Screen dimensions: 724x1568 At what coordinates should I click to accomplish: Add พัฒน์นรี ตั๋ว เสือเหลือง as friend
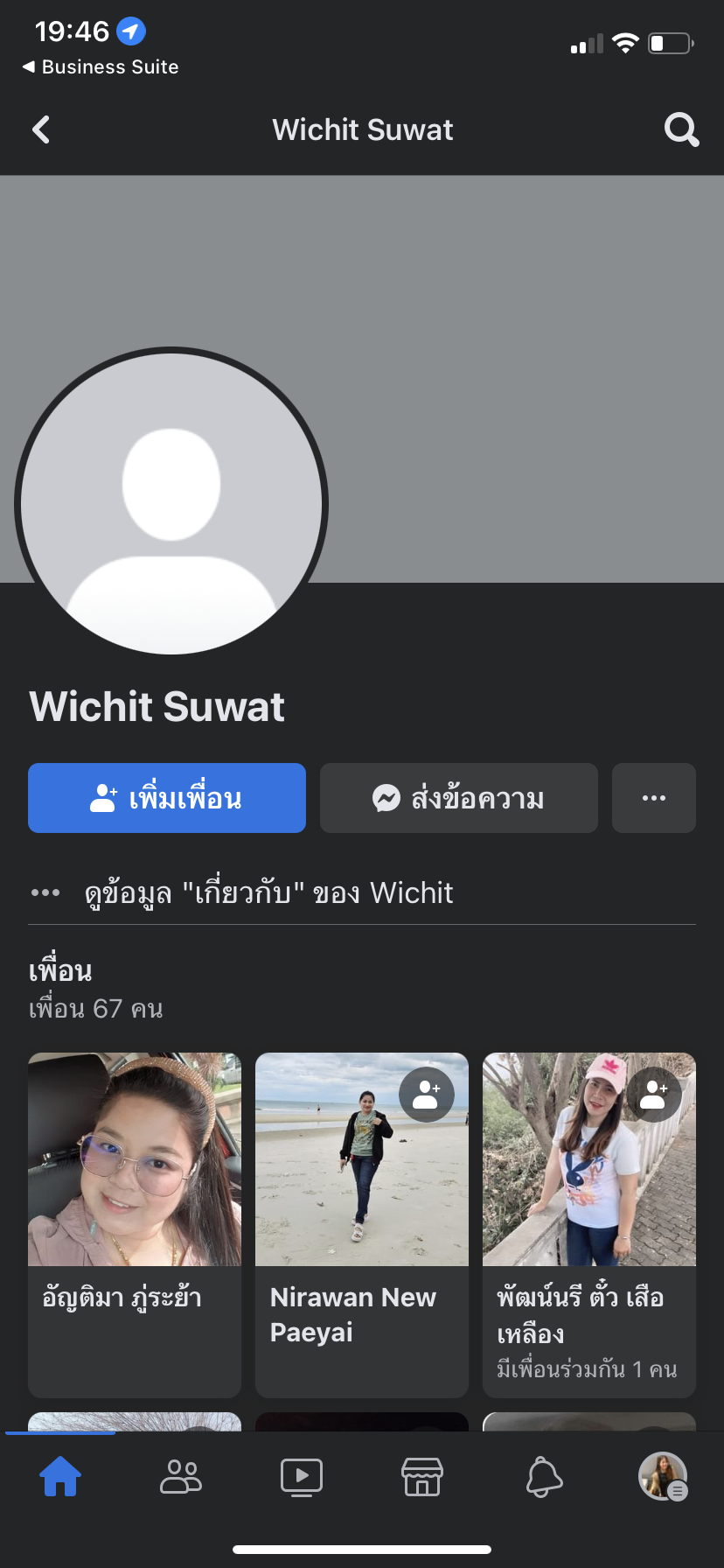point(653,1095)
